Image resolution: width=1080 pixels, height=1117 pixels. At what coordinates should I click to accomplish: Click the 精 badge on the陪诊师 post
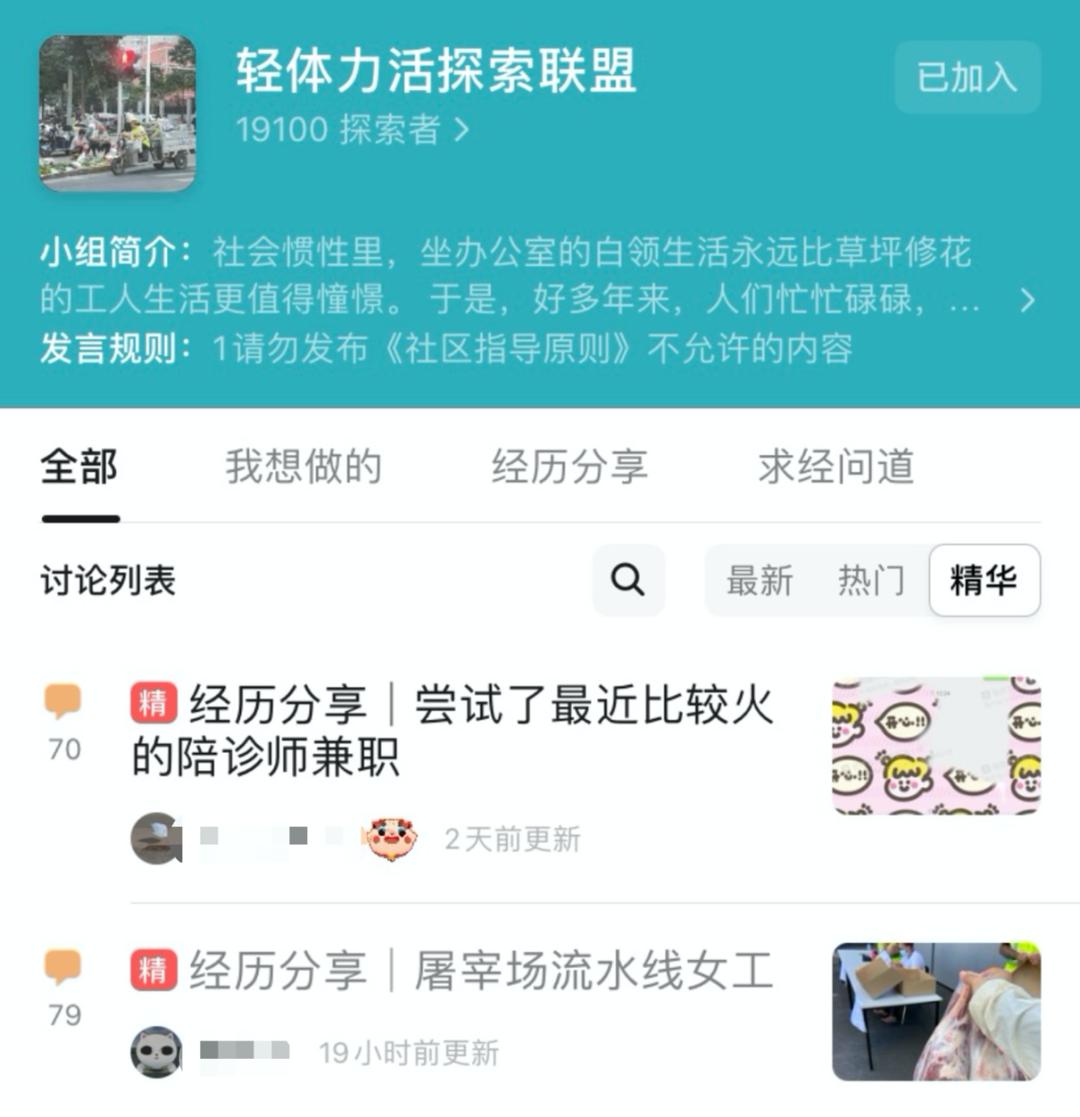(x=151, y=705)
